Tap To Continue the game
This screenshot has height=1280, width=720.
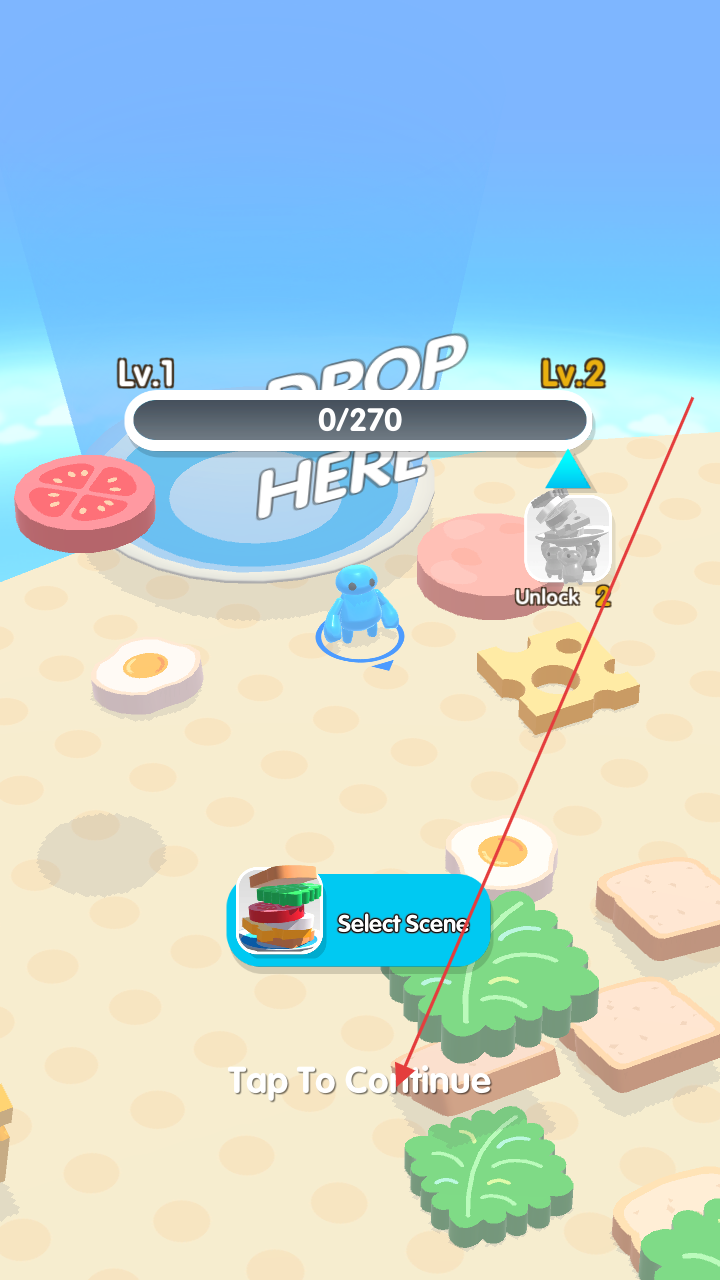[x=358, y=1081]
